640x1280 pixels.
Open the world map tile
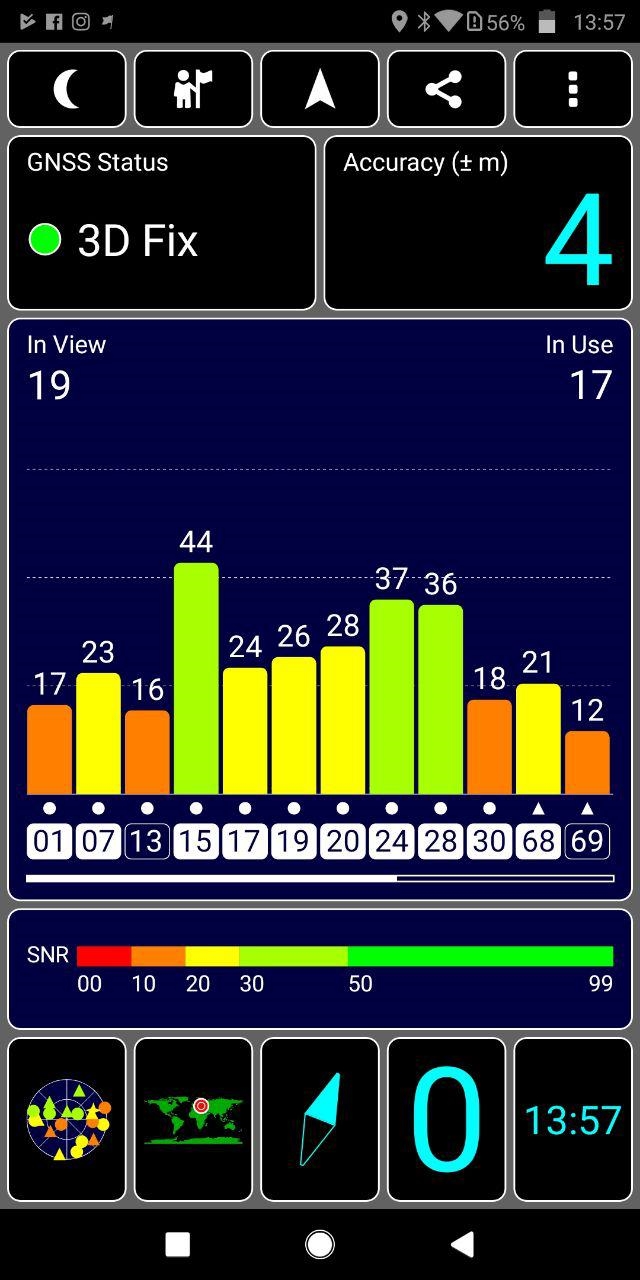(193, 1119)
